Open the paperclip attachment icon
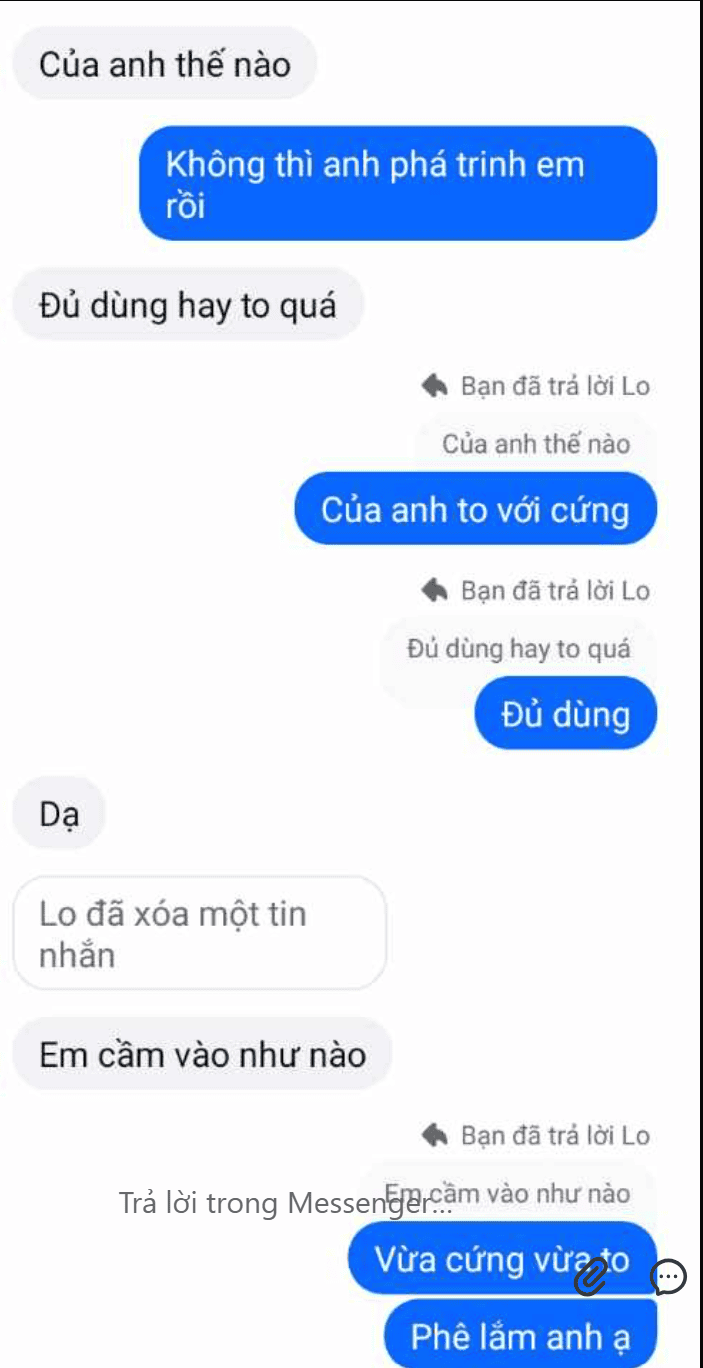This screenshot has height=1368, width=703. point(591,1277)
